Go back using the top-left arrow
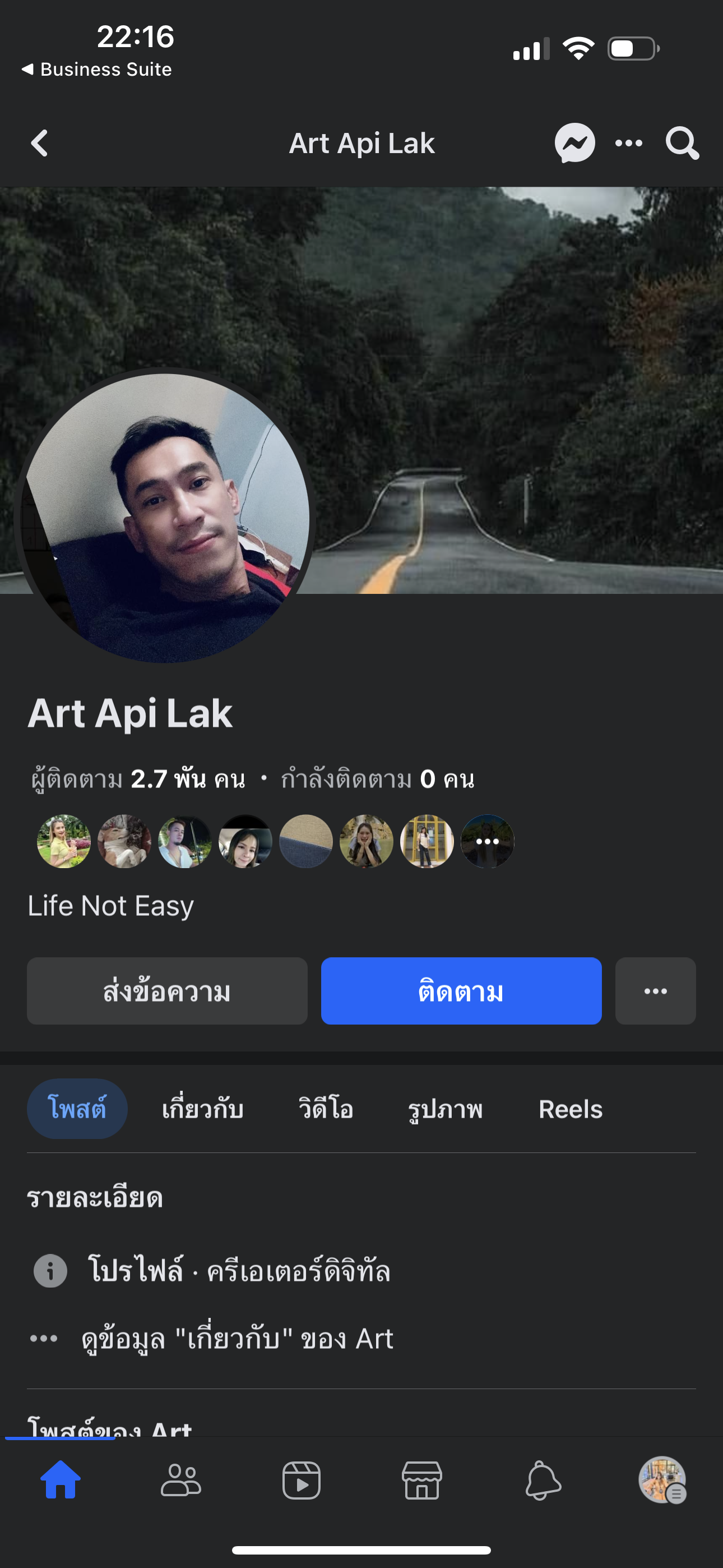 [40, 143]
